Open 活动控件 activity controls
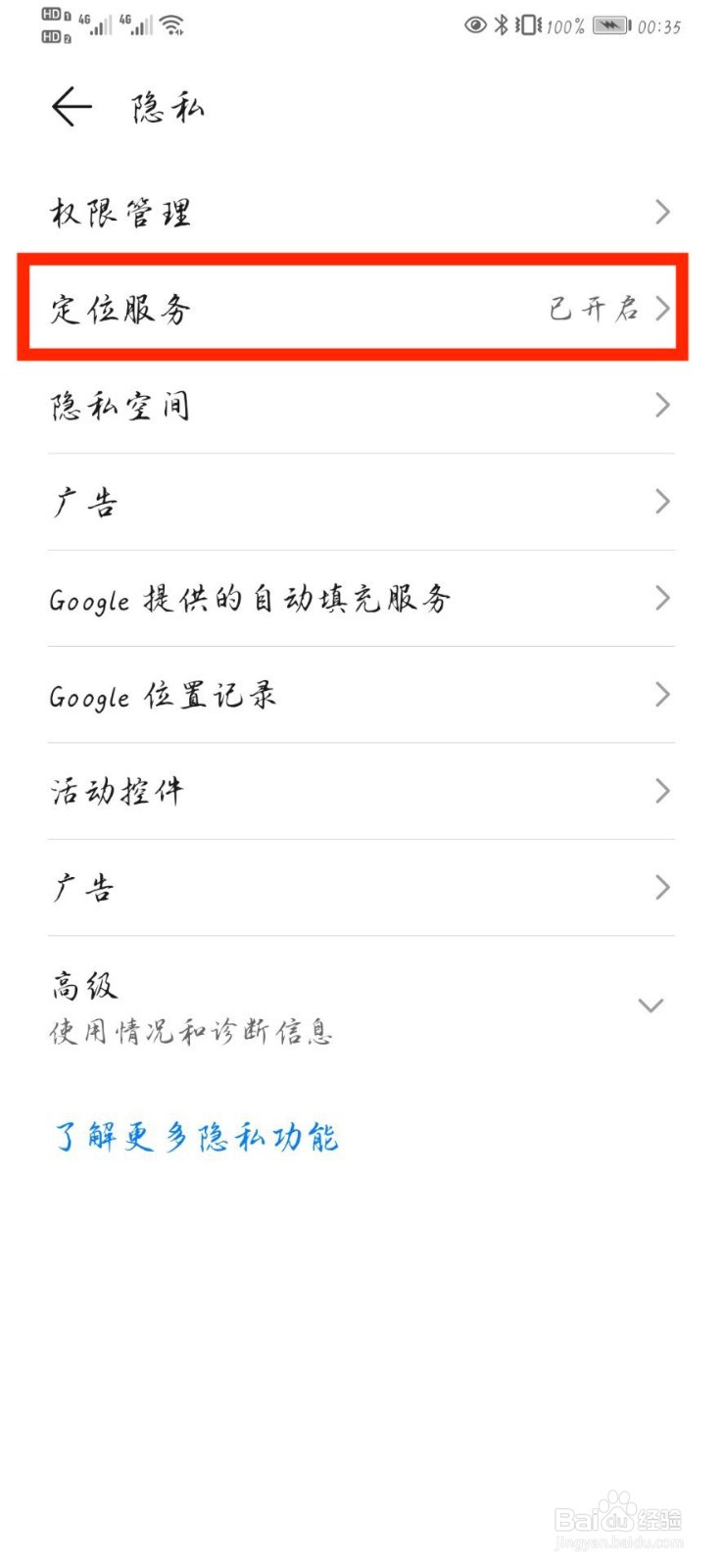The height and width of the screenshot is (1568, 723). pyautogui.click(x=294, y=791)
